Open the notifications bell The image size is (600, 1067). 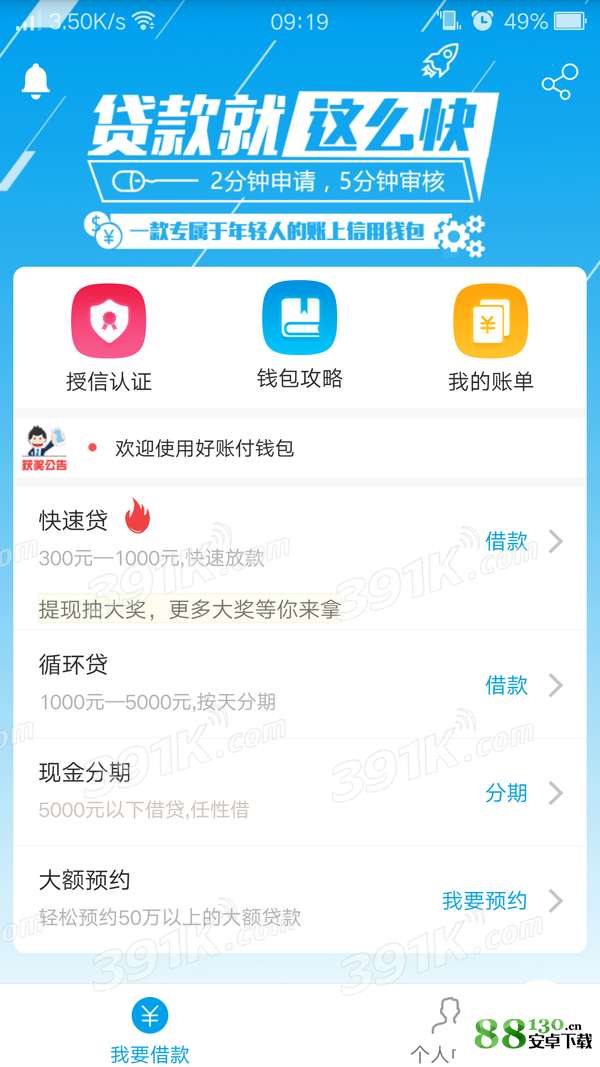[x=36, y=80]
